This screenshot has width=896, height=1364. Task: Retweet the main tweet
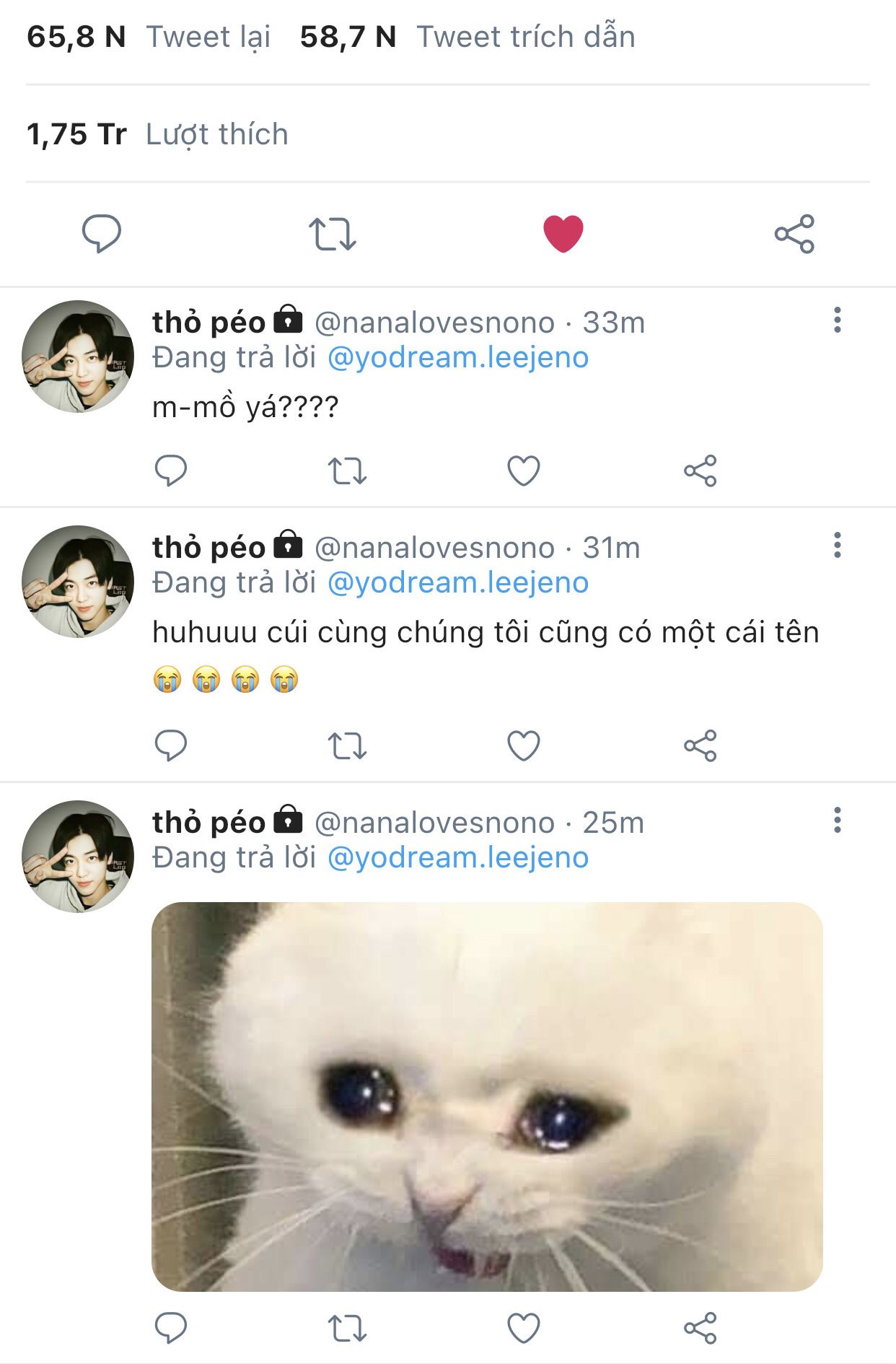pyautogui.click(x=333, y=234)
